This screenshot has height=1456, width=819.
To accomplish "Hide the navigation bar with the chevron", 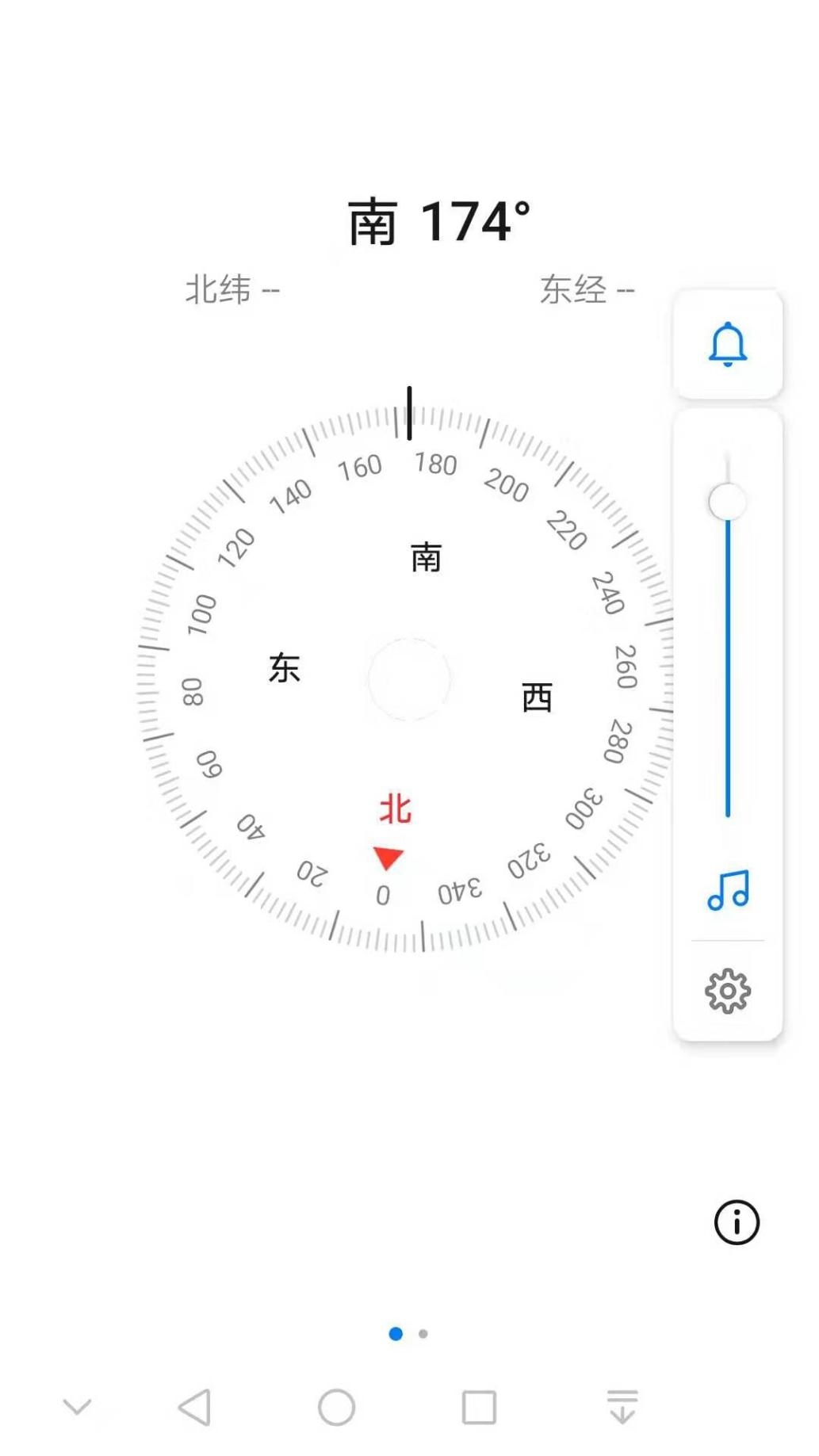I will pos(77,1408).
